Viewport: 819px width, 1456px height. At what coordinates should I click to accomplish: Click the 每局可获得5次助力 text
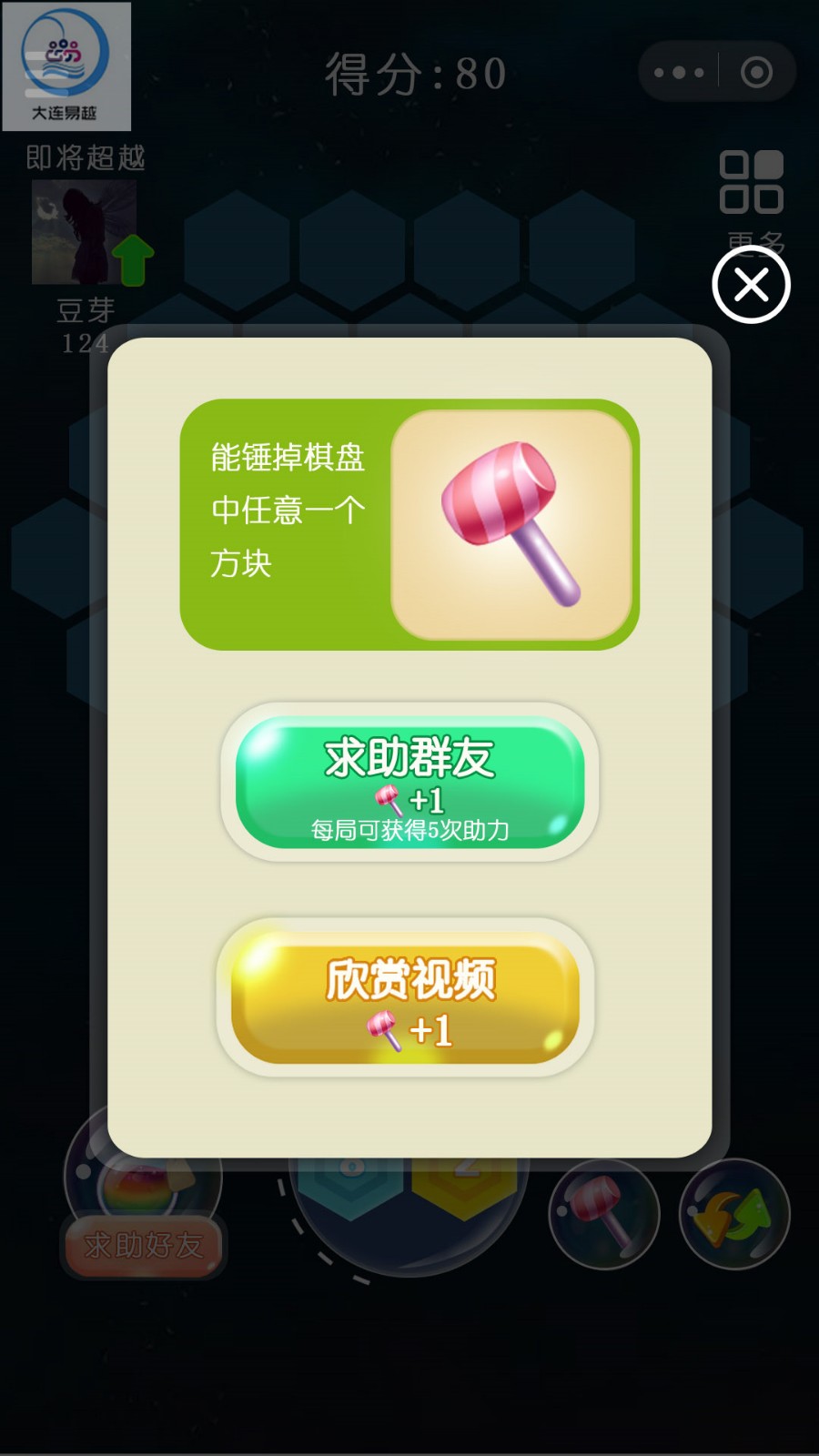pos(409,830)
